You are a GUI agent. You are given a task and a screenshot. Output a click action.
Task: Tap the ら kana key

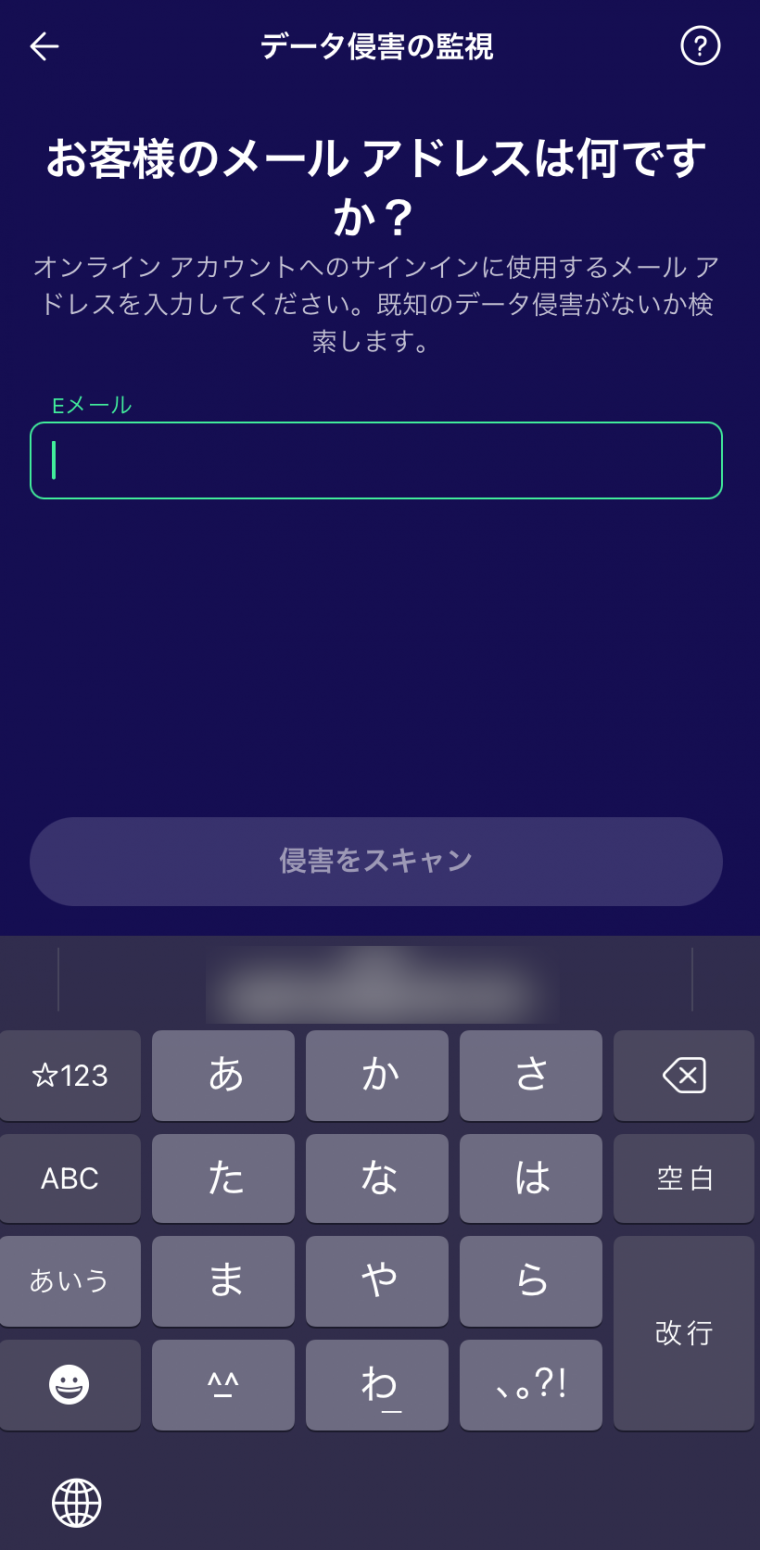tap(531, 1281)
